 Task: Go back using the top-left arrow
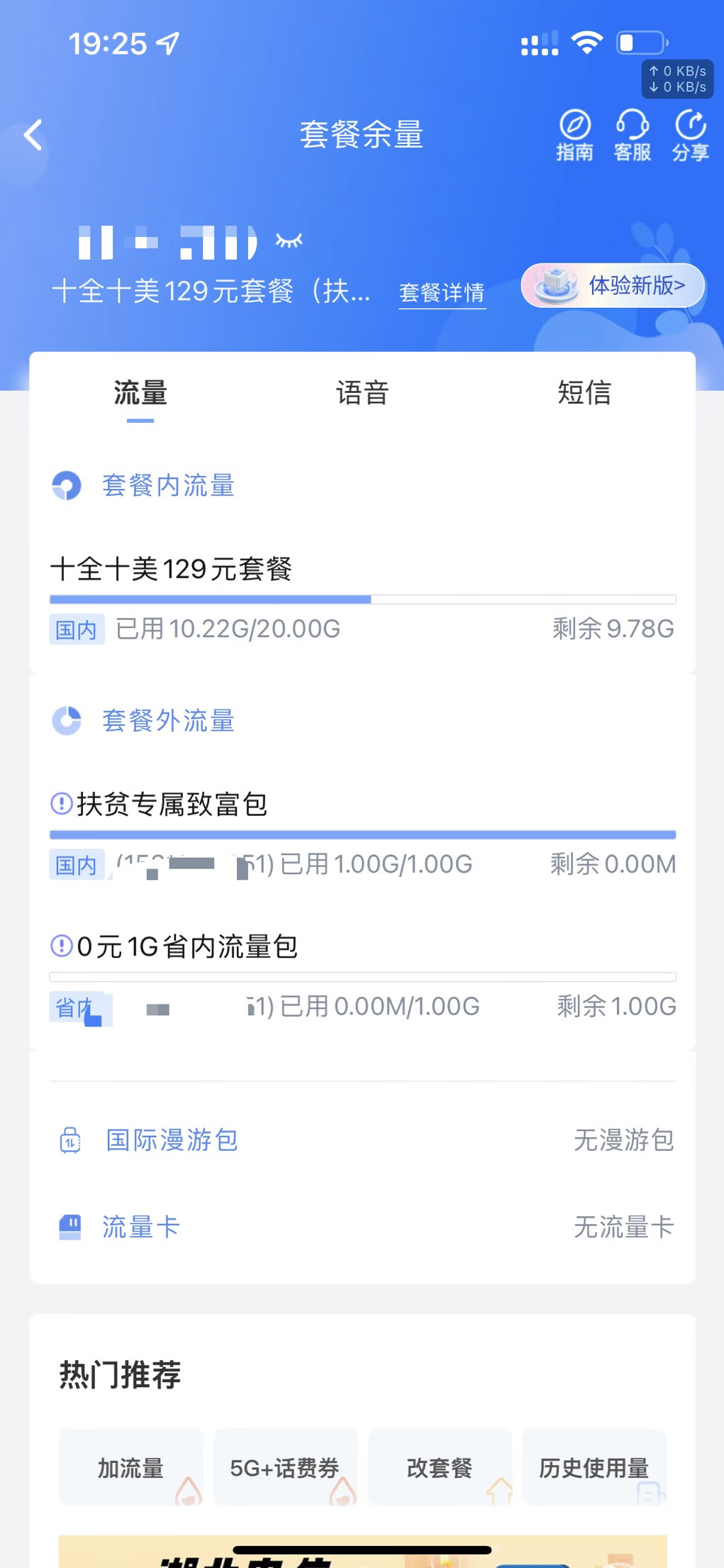click(x=33, y=135)
